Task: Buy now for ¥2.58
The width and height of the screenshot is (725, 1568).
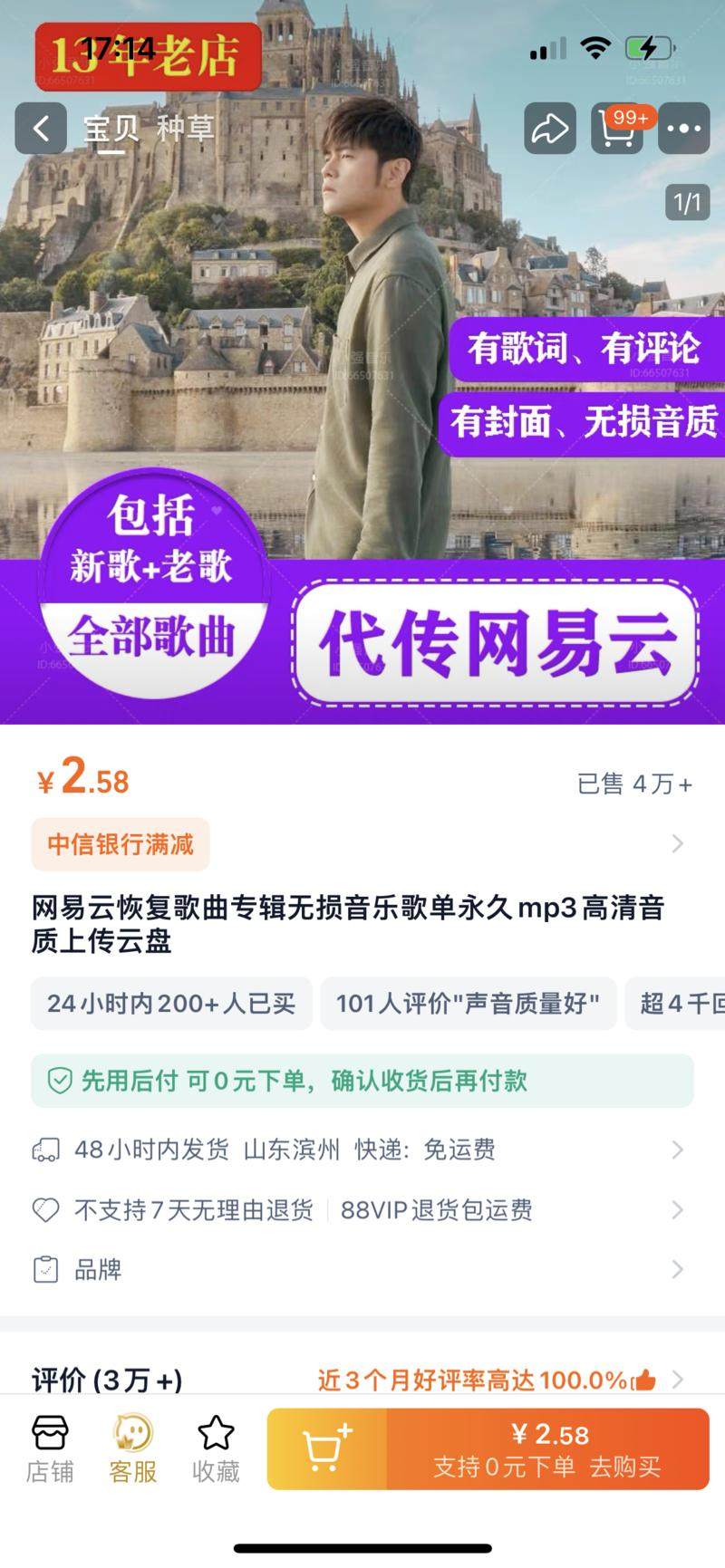Action: click(547, 1449)
